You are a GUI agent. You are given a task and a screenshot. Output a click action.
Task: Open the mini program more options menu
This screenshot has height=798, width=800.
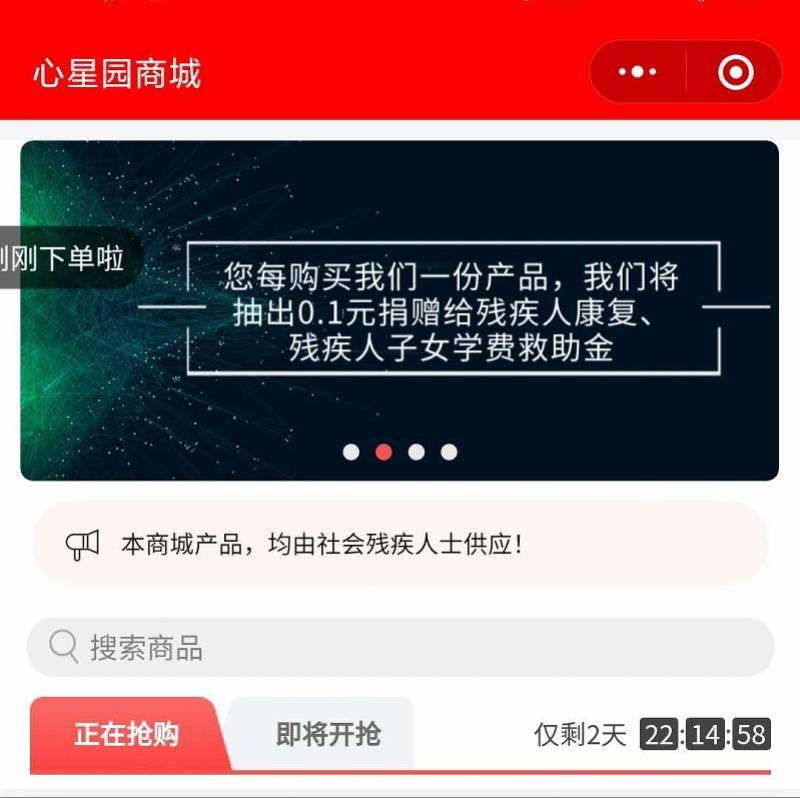tap(638, 72)
